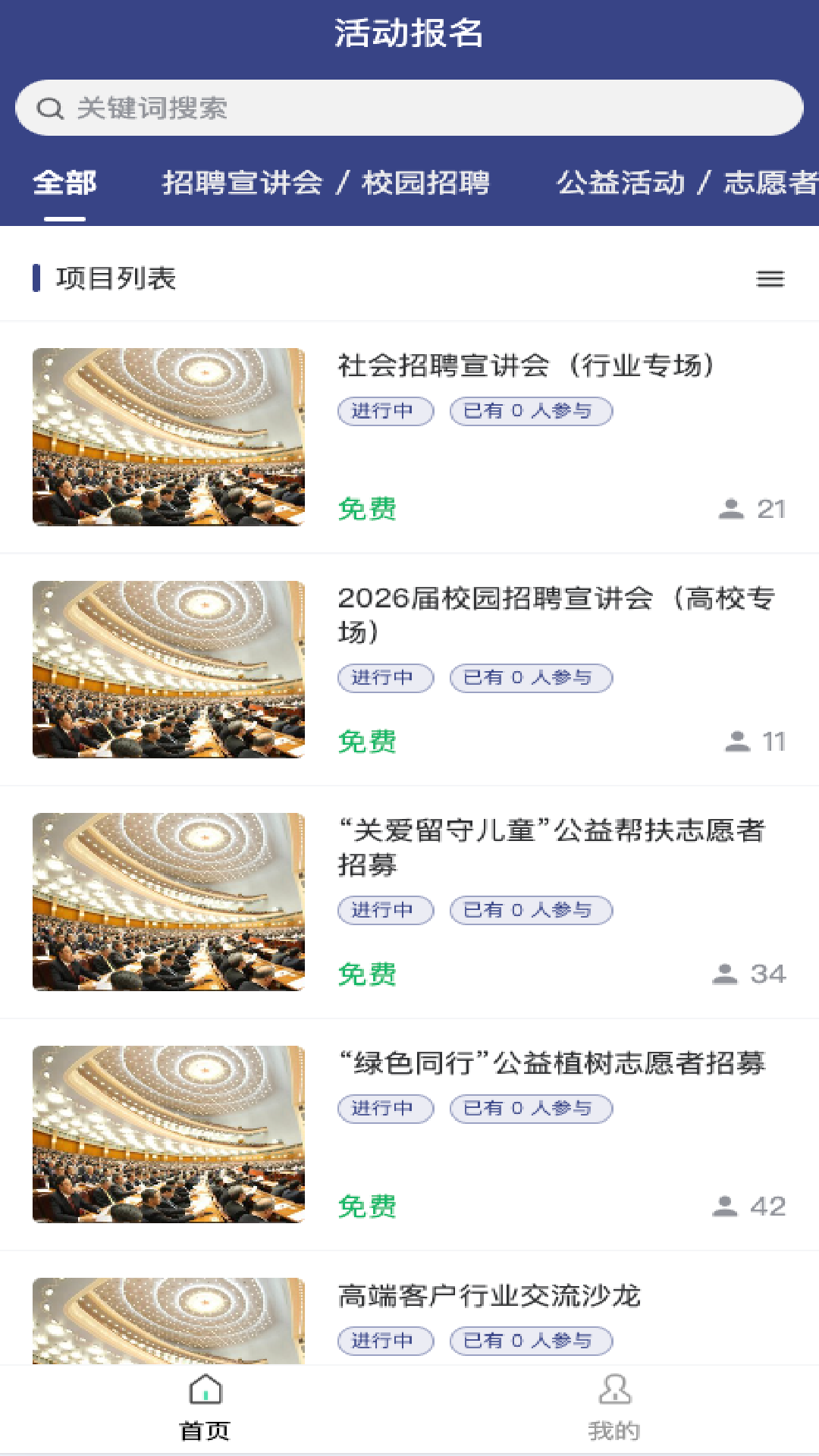The width and height of the screenshot is (819, 1456).
Task: Expand the sort options via hamburger icon
Action: click(x=770, y=279)
